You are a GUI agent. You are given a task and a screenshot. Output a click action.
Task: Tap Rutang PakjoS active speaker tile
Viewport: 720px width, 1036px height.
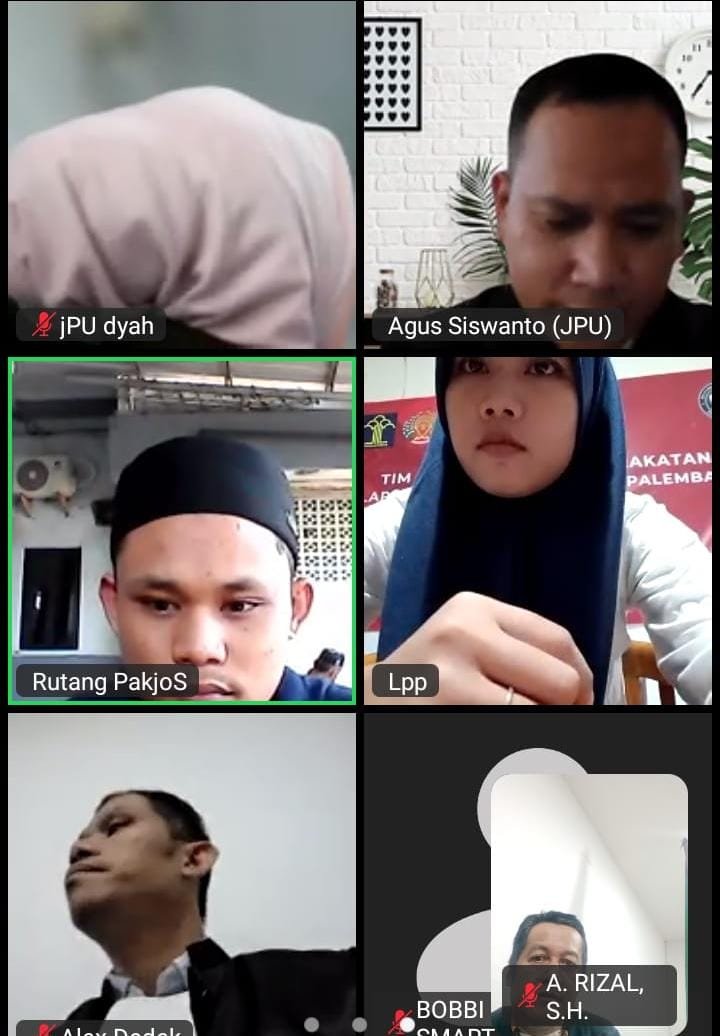[x=182, y=531]
